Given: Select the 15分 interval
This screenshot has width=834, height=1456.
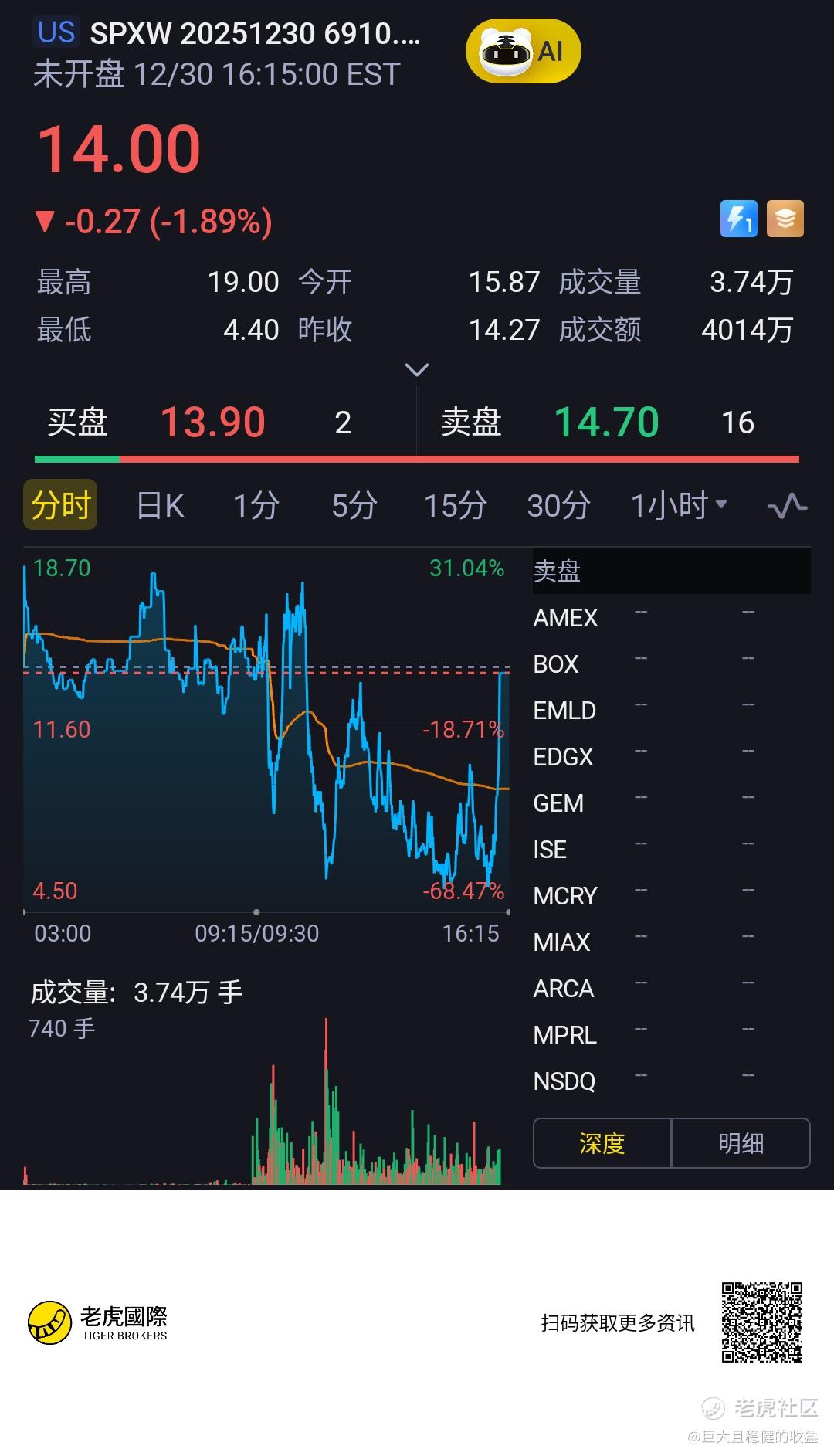Looking at the screenshot, I should (456, 505).
